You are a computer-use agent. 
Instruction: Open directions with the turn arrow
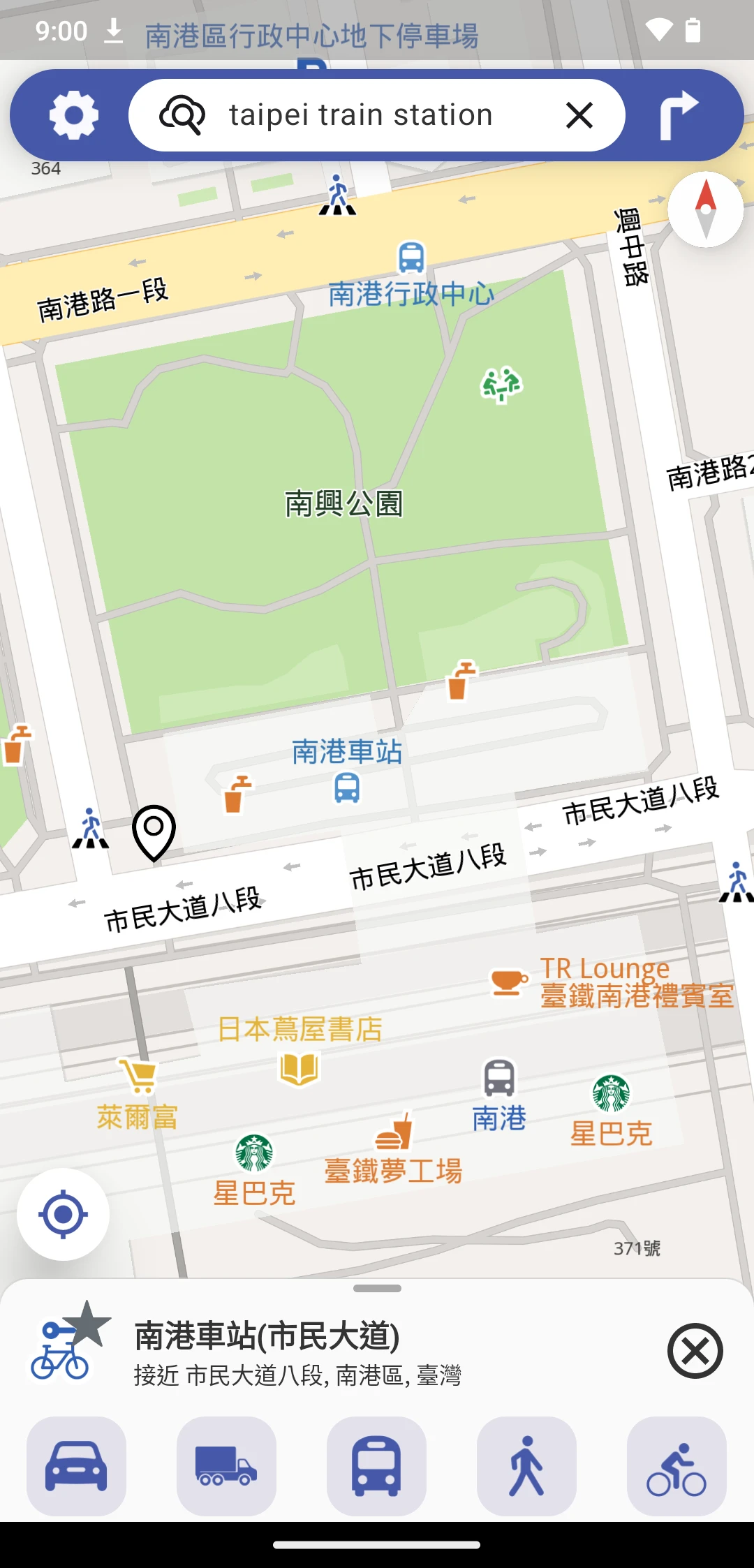point(678,115)
